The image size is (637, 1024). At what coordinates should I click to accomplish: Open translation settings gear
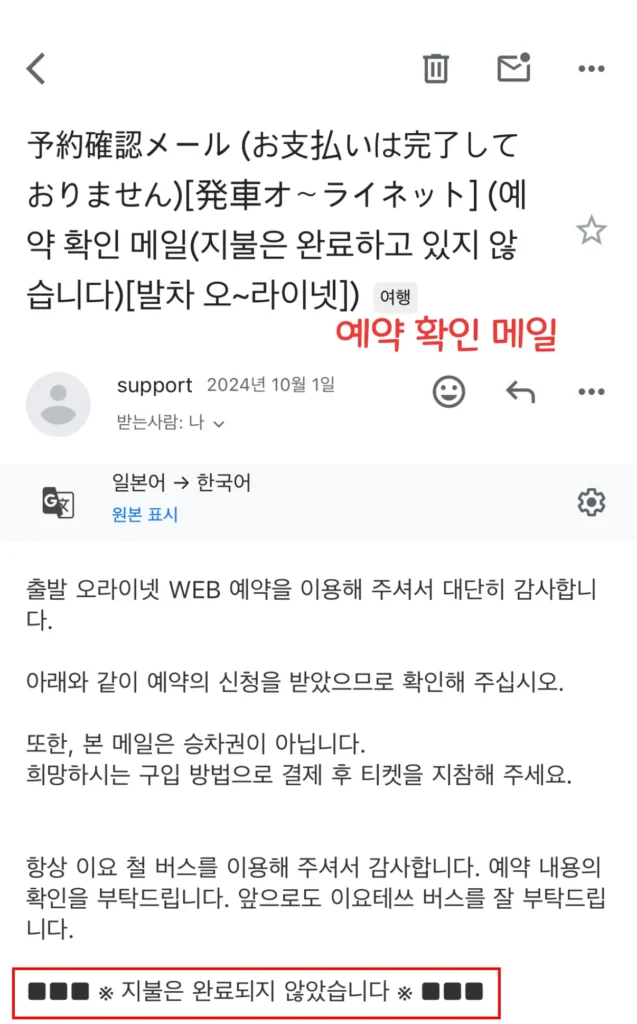point(591,501)
